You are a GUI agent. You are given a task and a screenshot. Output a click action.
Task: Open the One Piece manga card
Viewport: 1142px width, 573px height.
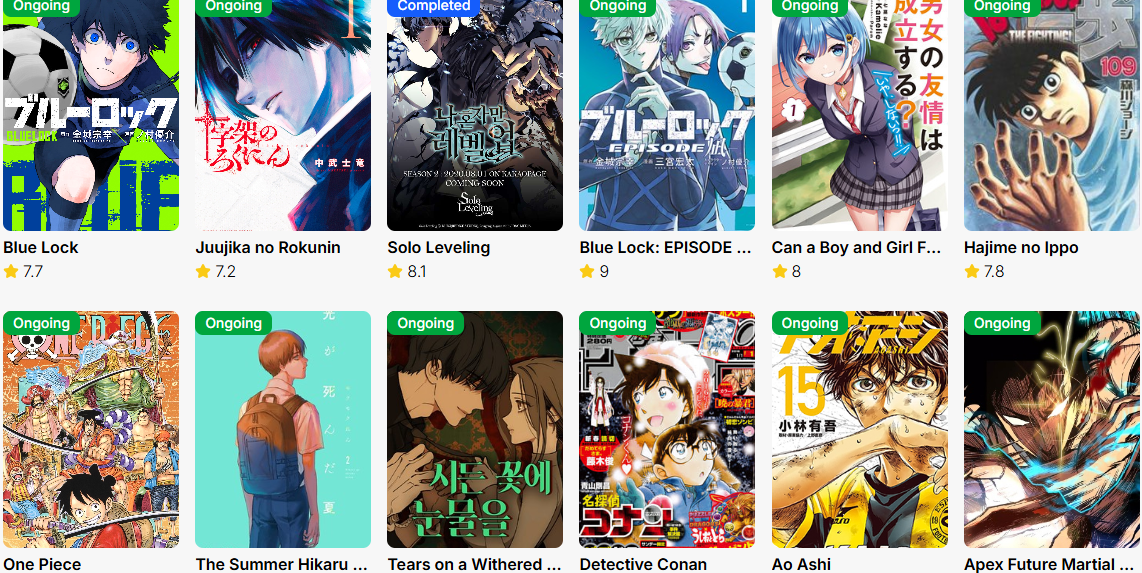pyautogui.click(x=90, y=430)
